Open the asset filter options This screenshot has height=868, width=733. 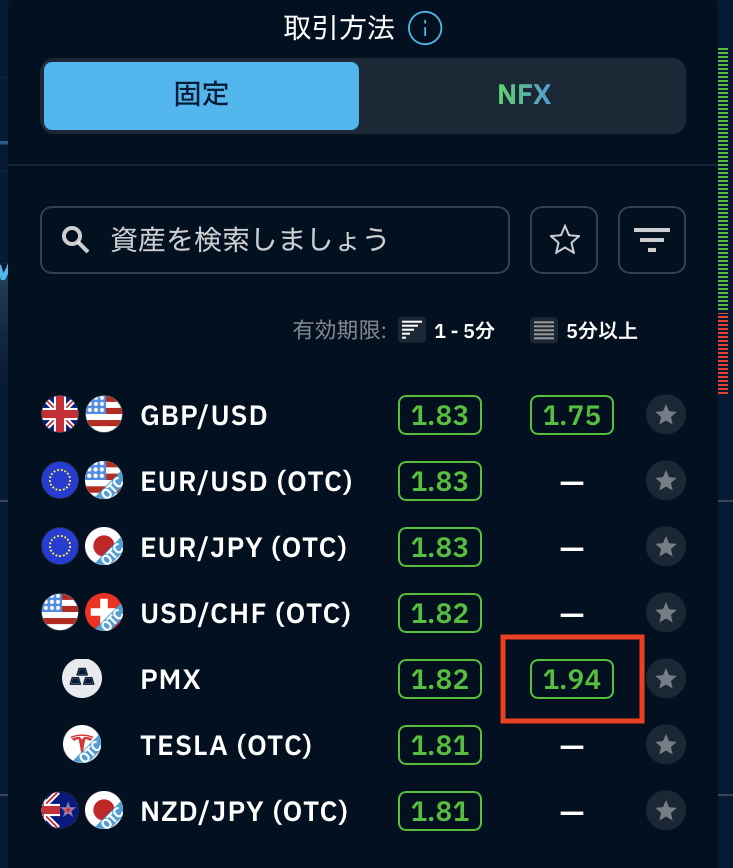652,240
